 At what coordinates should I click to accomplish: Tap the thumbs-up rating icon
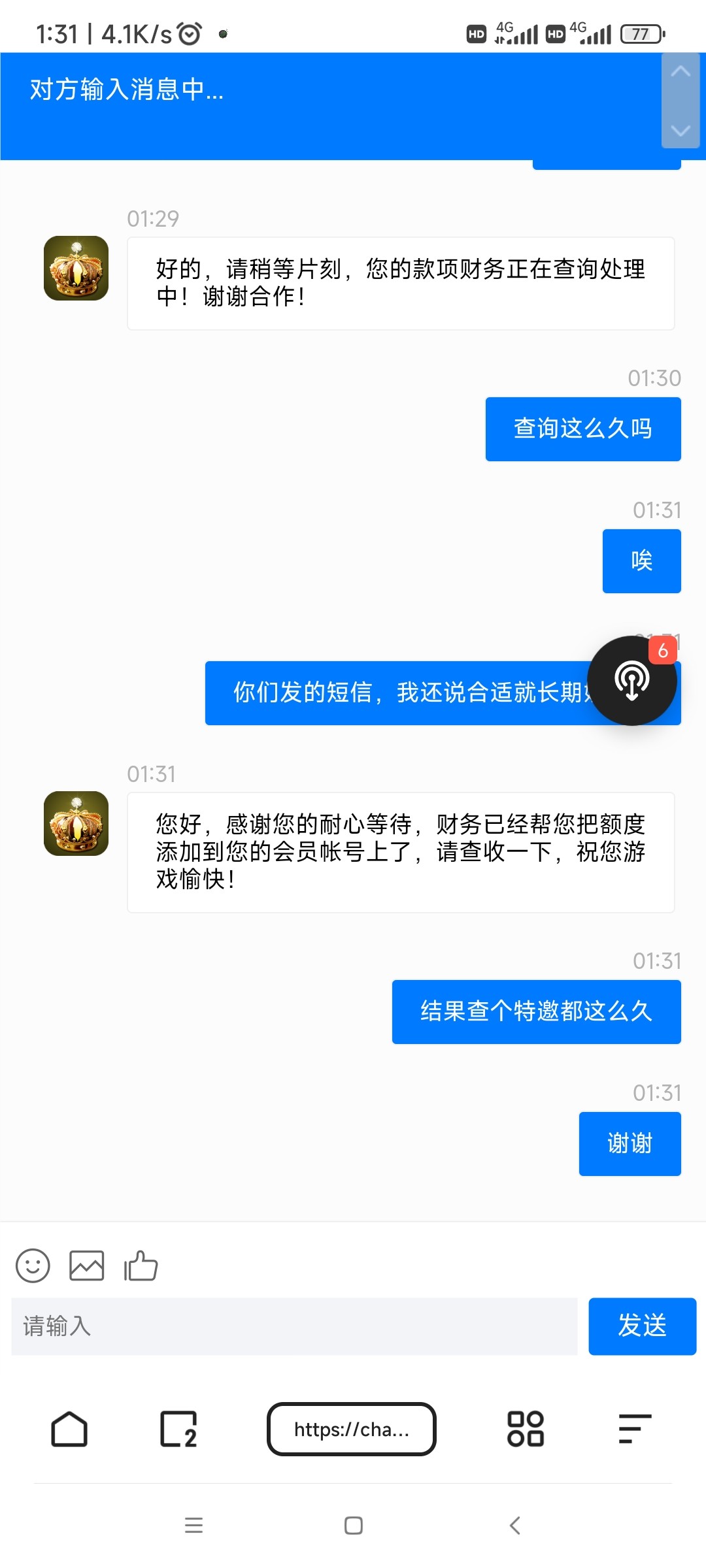click(x=141, y=1266)
